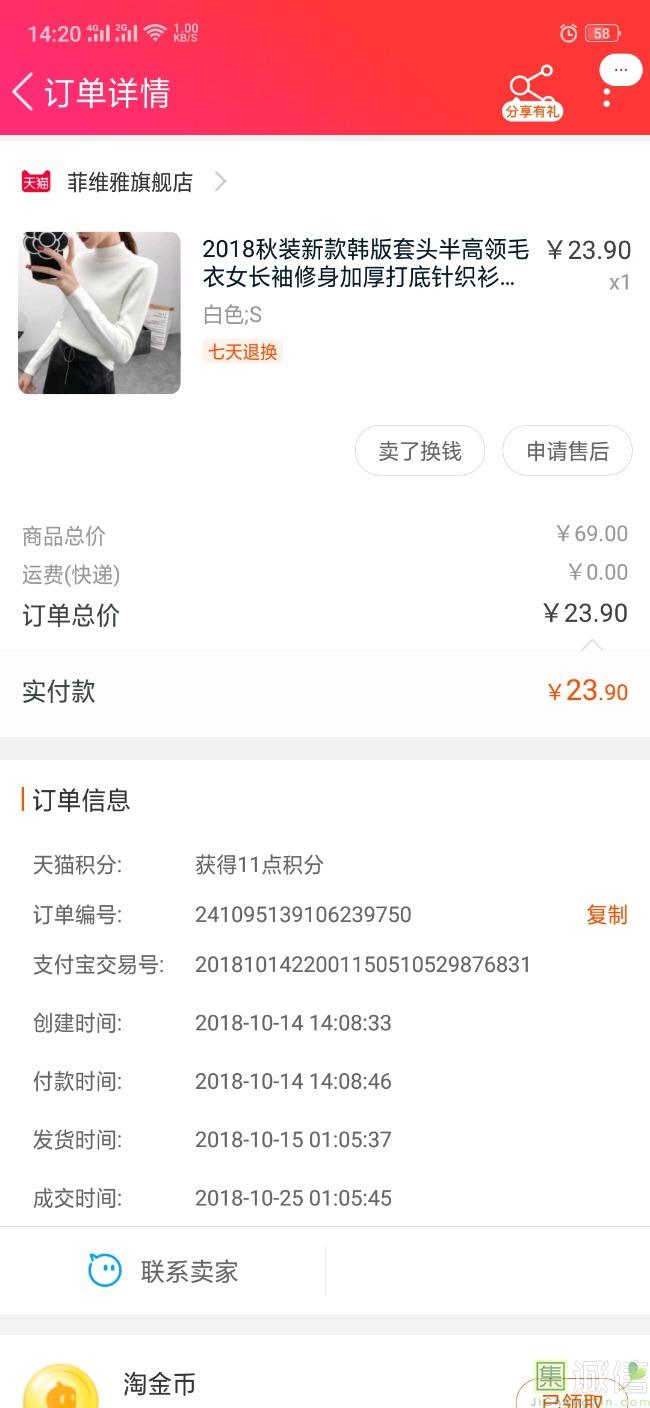Tap the 卖了换钱 button
This screenshot has height=1408, width=650.
click(420, 451)
